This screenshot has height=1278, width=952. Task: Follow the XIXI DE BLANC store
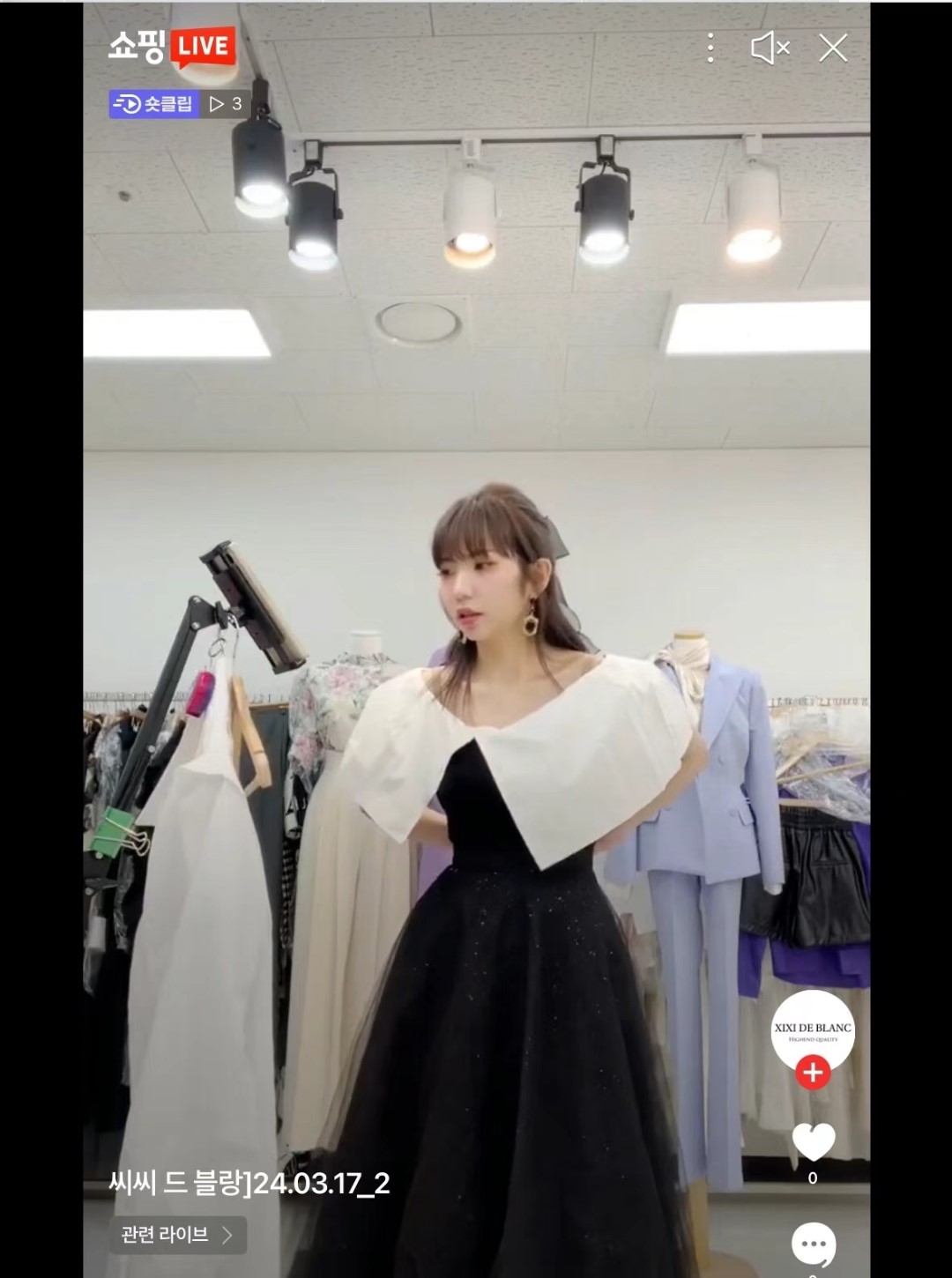(813, 1073)
